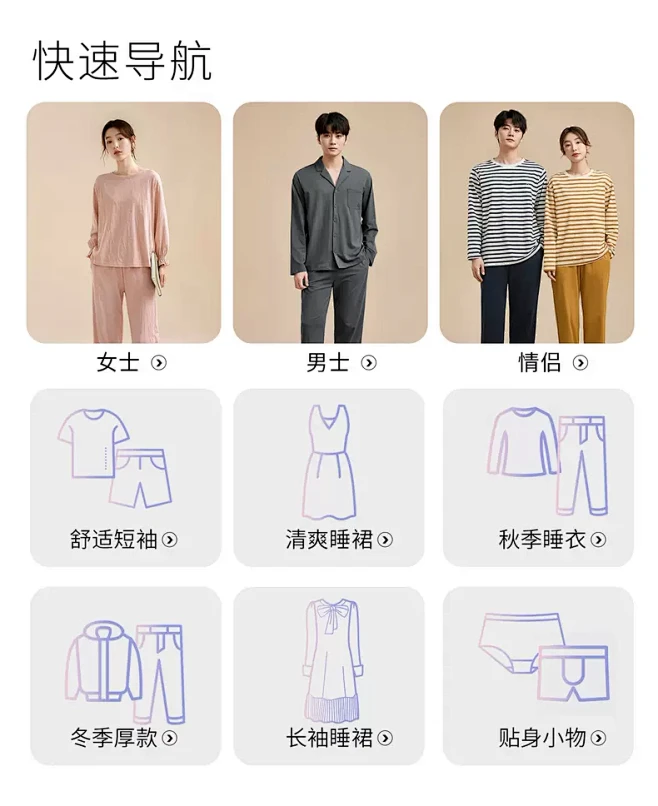Browse 贴身小物 underwear items

tap(538, 676)
